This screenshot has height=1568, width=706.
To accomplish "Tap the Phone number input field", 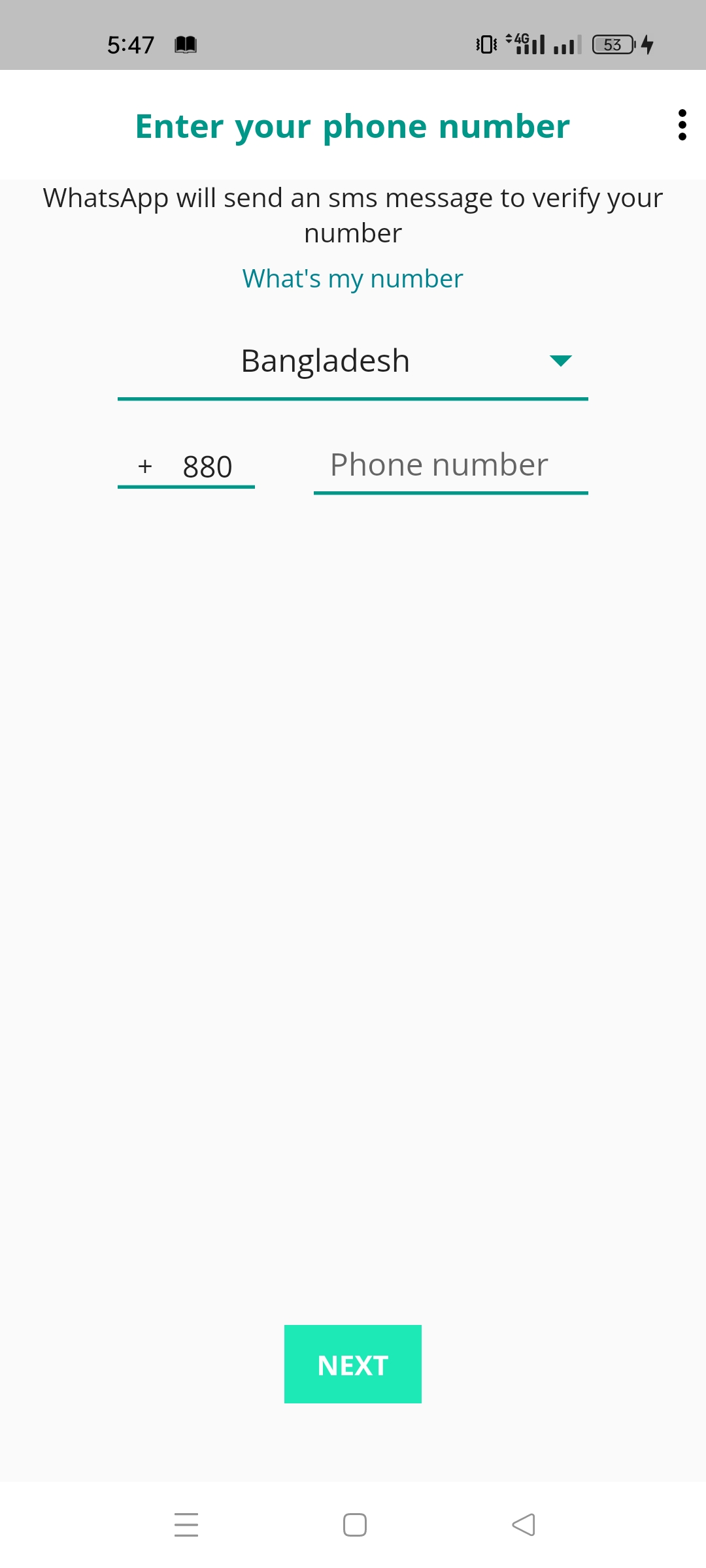I will tap(451, 464).
